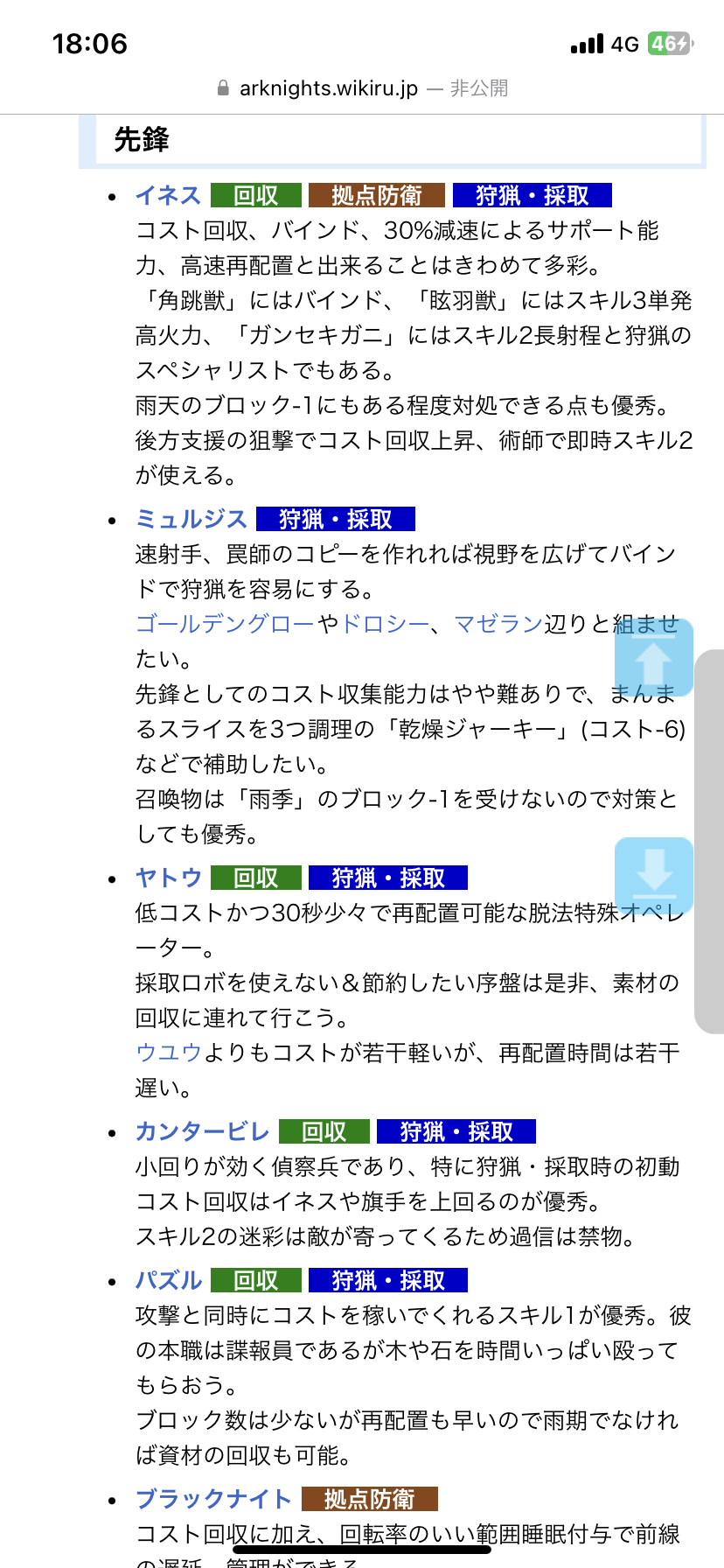Open the イネス operator link
This screenshot has height=1568, width=724.
[168, 195]
